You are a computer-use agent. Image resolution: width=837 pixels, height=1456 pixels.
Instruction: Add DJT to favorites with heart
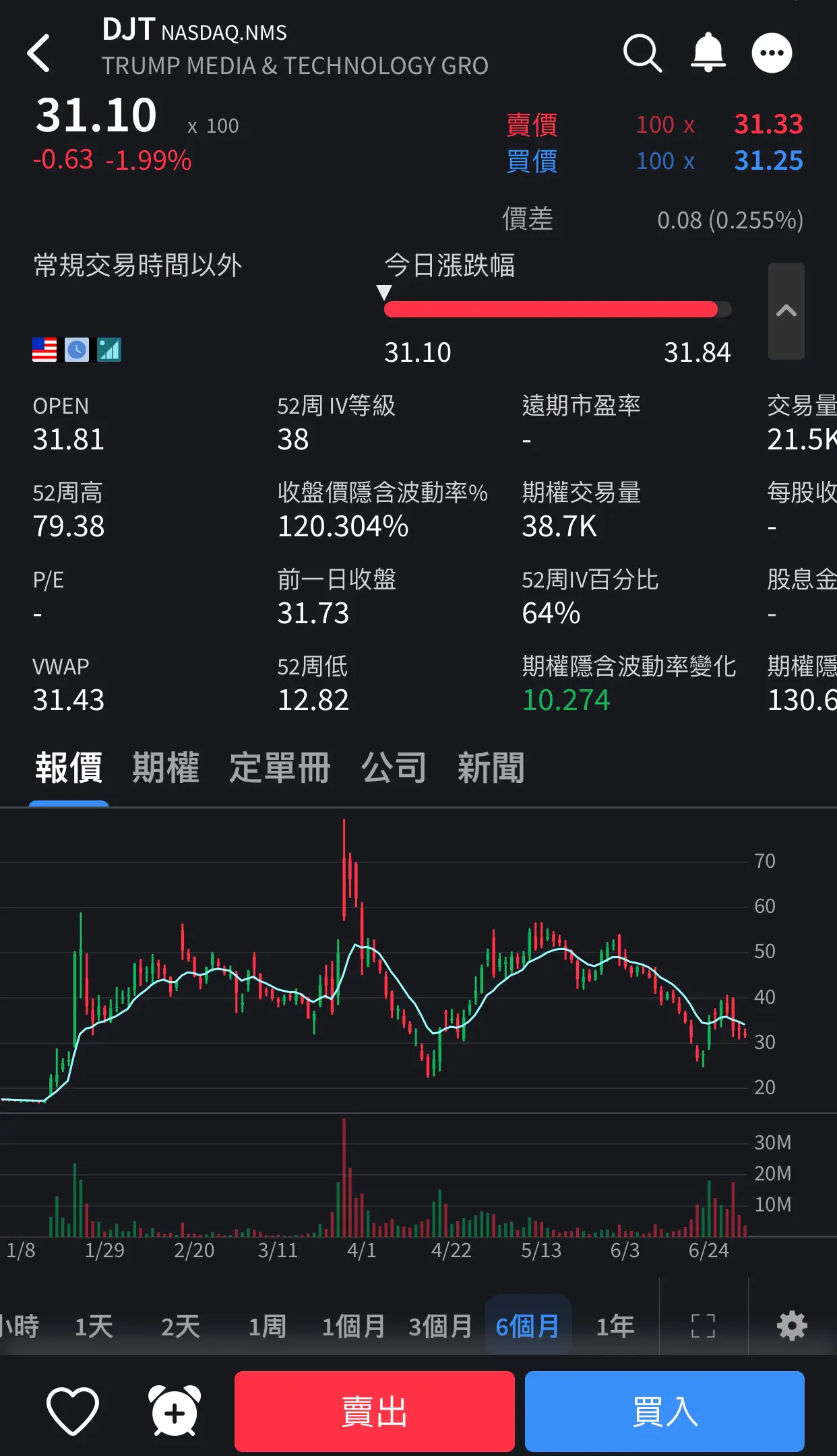point(73,1411)
